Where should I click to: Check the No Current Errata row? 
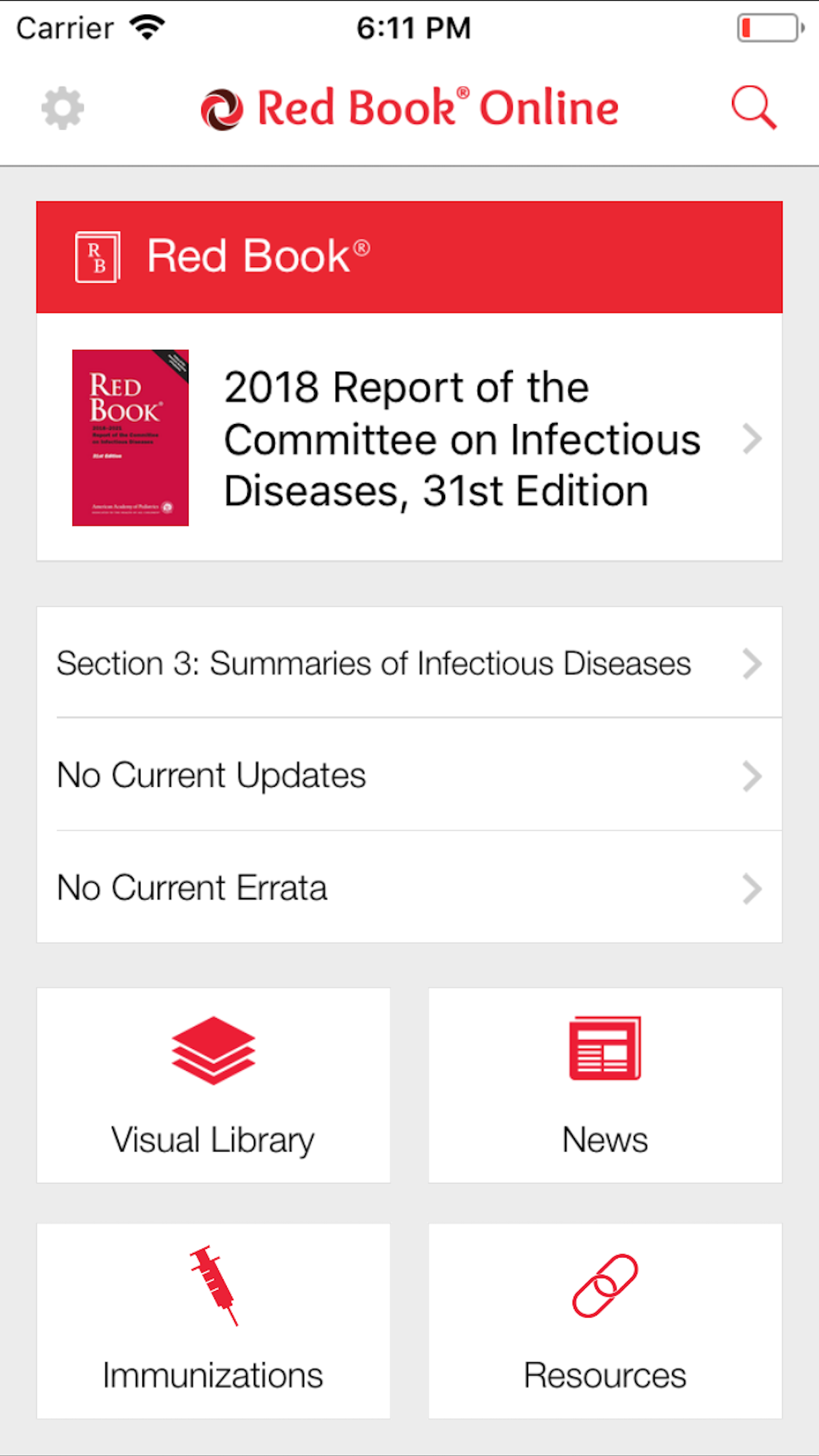point(409,888)
